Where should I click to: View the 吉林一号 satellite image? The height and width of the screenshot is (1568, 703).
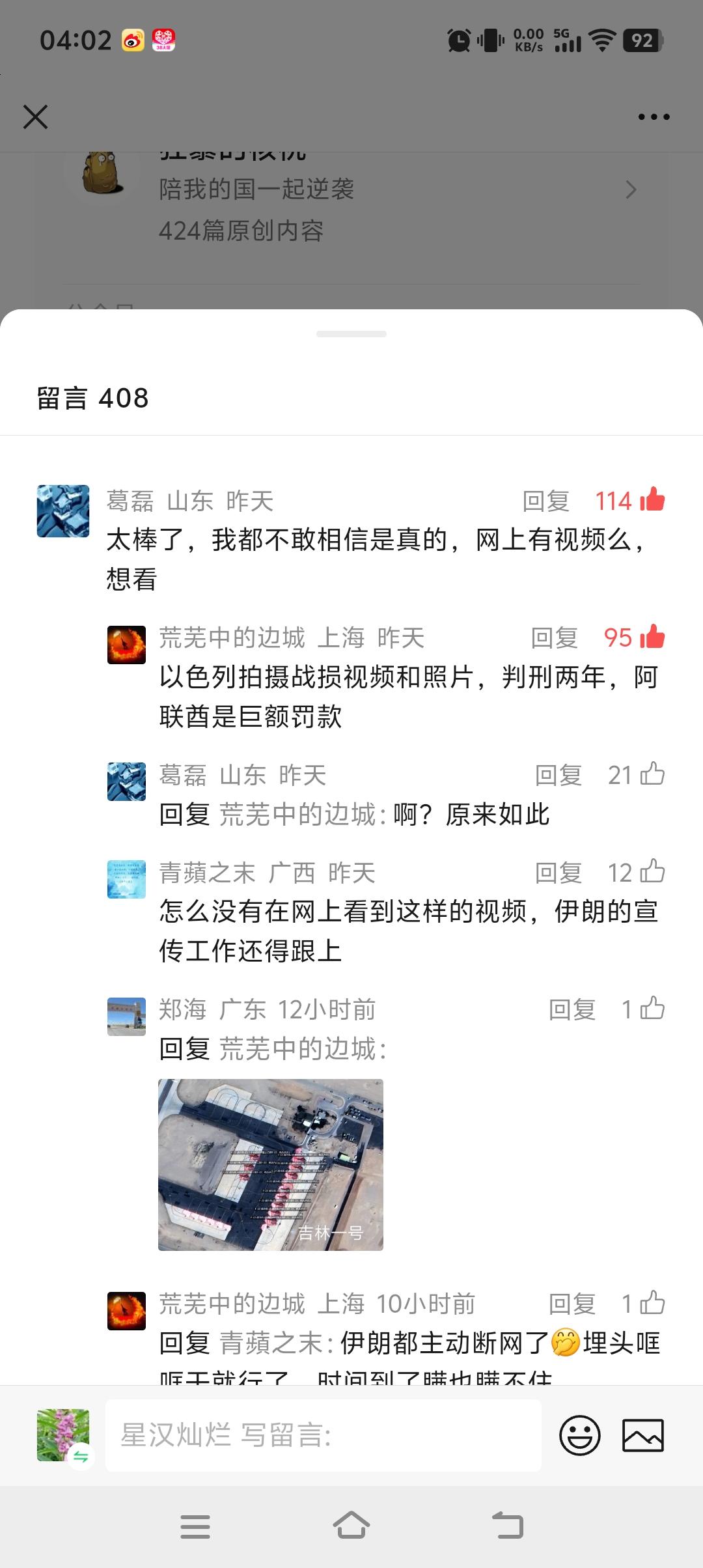(270, 1165)
